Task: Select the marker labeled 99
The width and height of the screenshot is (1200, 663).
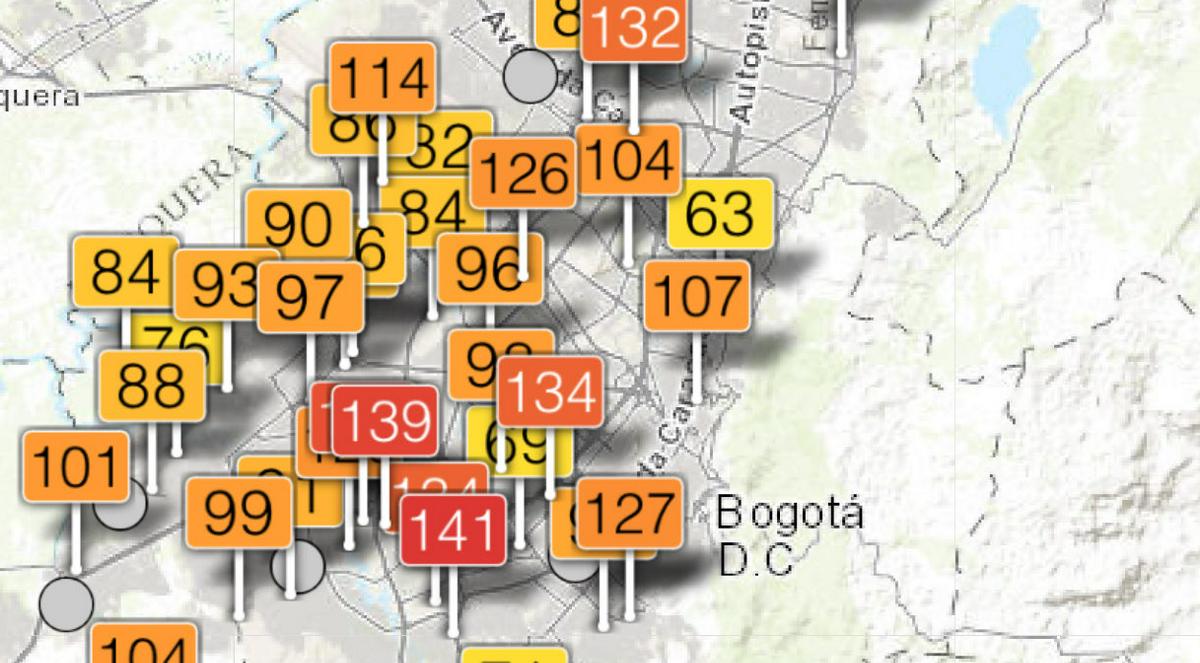Action: coord(238,513)
